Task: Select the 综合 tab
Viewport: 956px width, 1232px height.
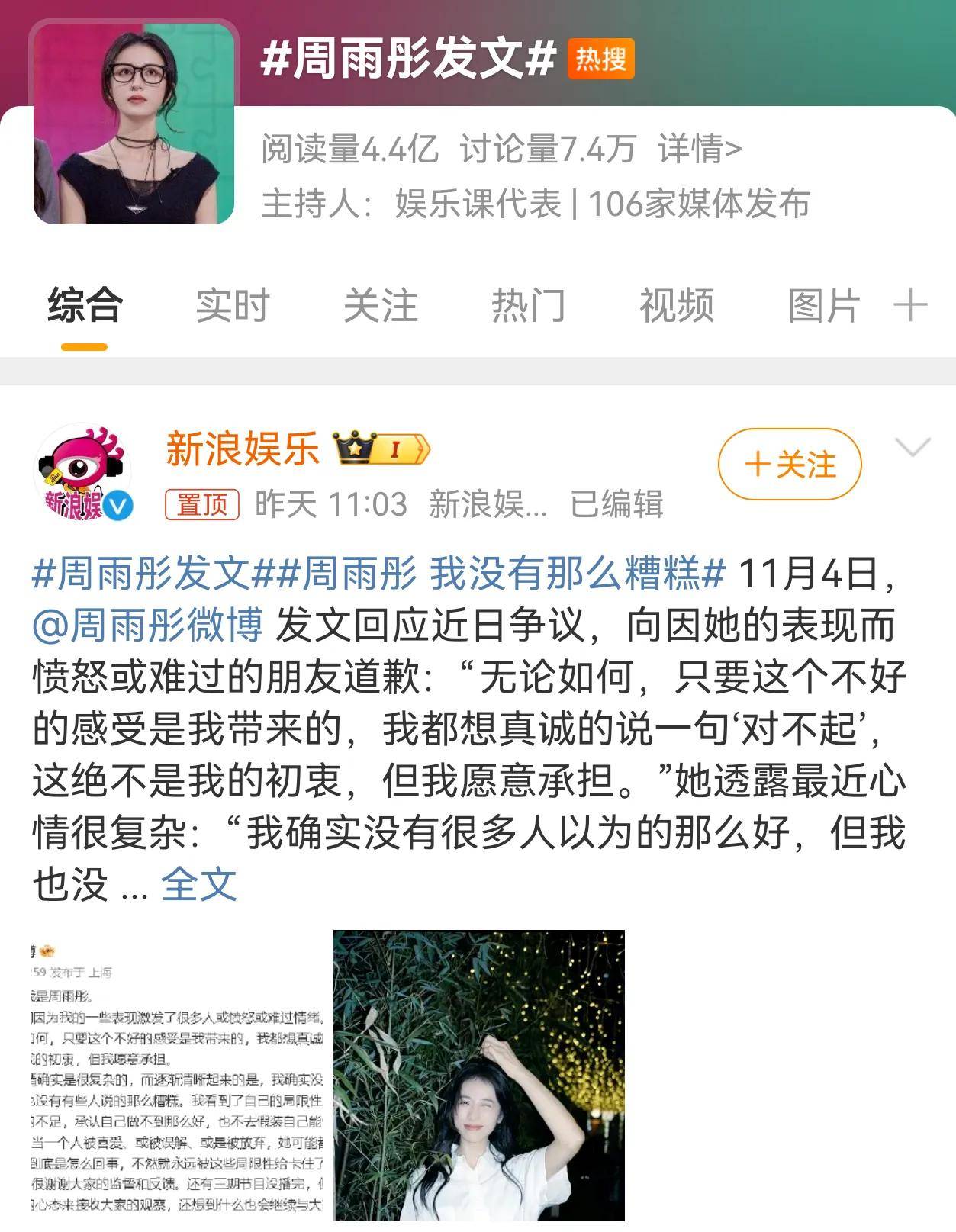Action: coord(85,306)
